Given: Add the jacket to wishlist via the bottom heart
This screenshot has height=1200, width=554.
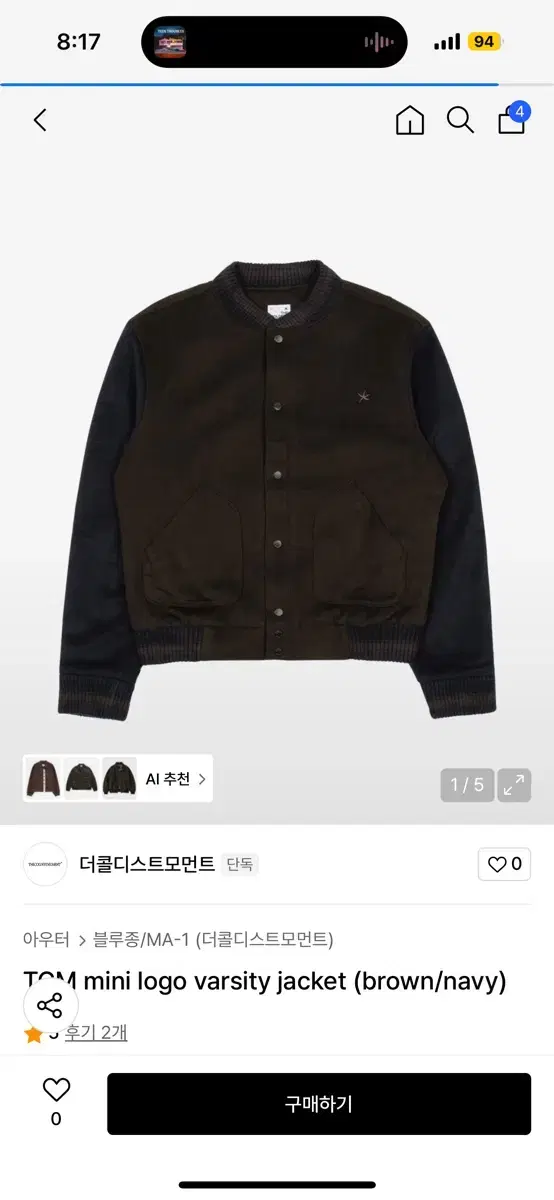Looking at the screenshot, I should [56, 1091].
